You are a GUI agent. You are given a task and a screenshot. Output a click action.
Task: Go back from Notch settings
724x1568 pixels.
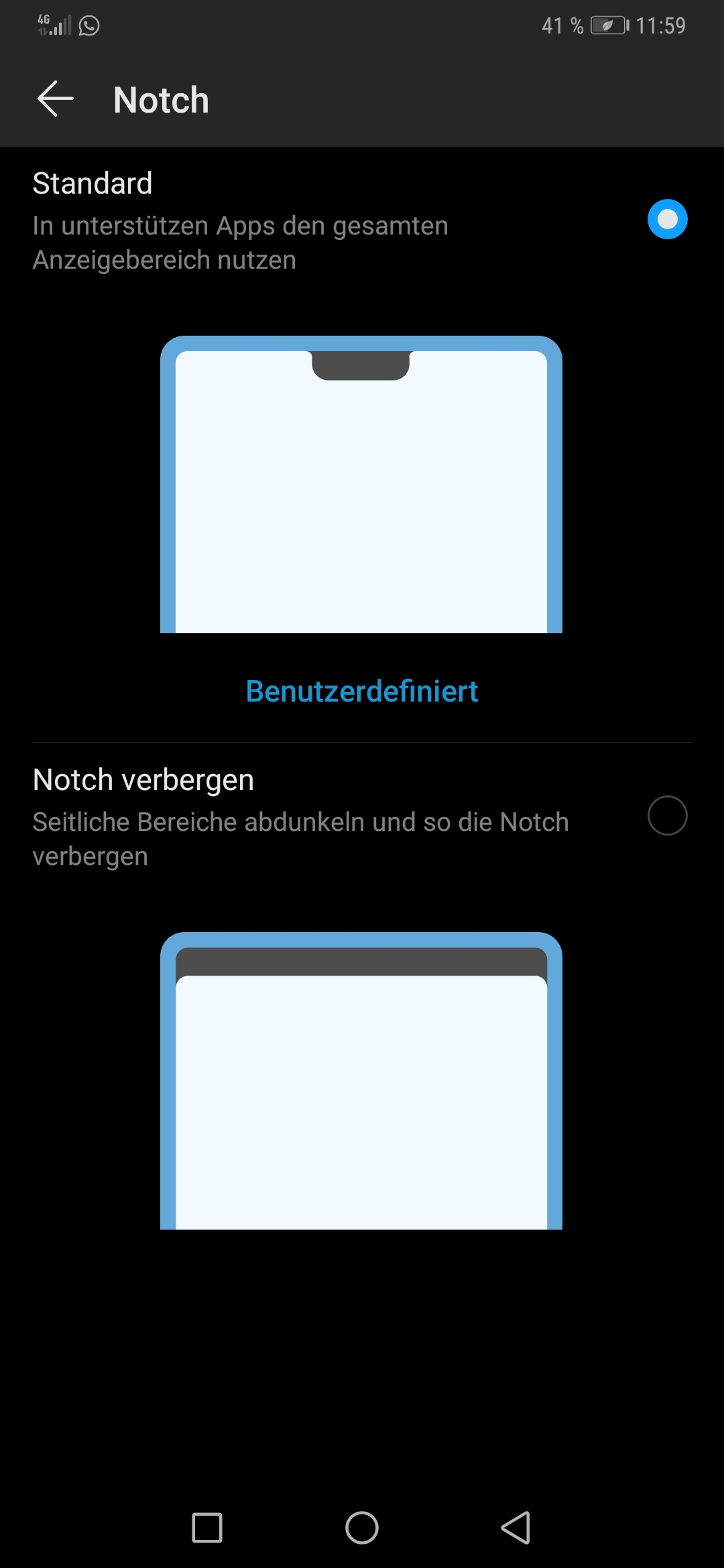[x=56, y=99]
